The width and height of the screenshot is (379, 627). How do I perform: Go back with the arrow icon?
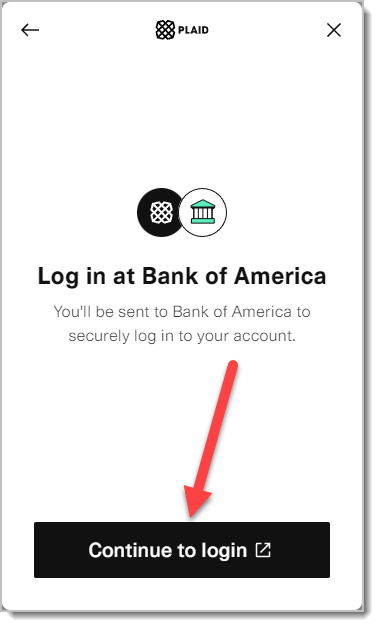(x=30, y=30)
